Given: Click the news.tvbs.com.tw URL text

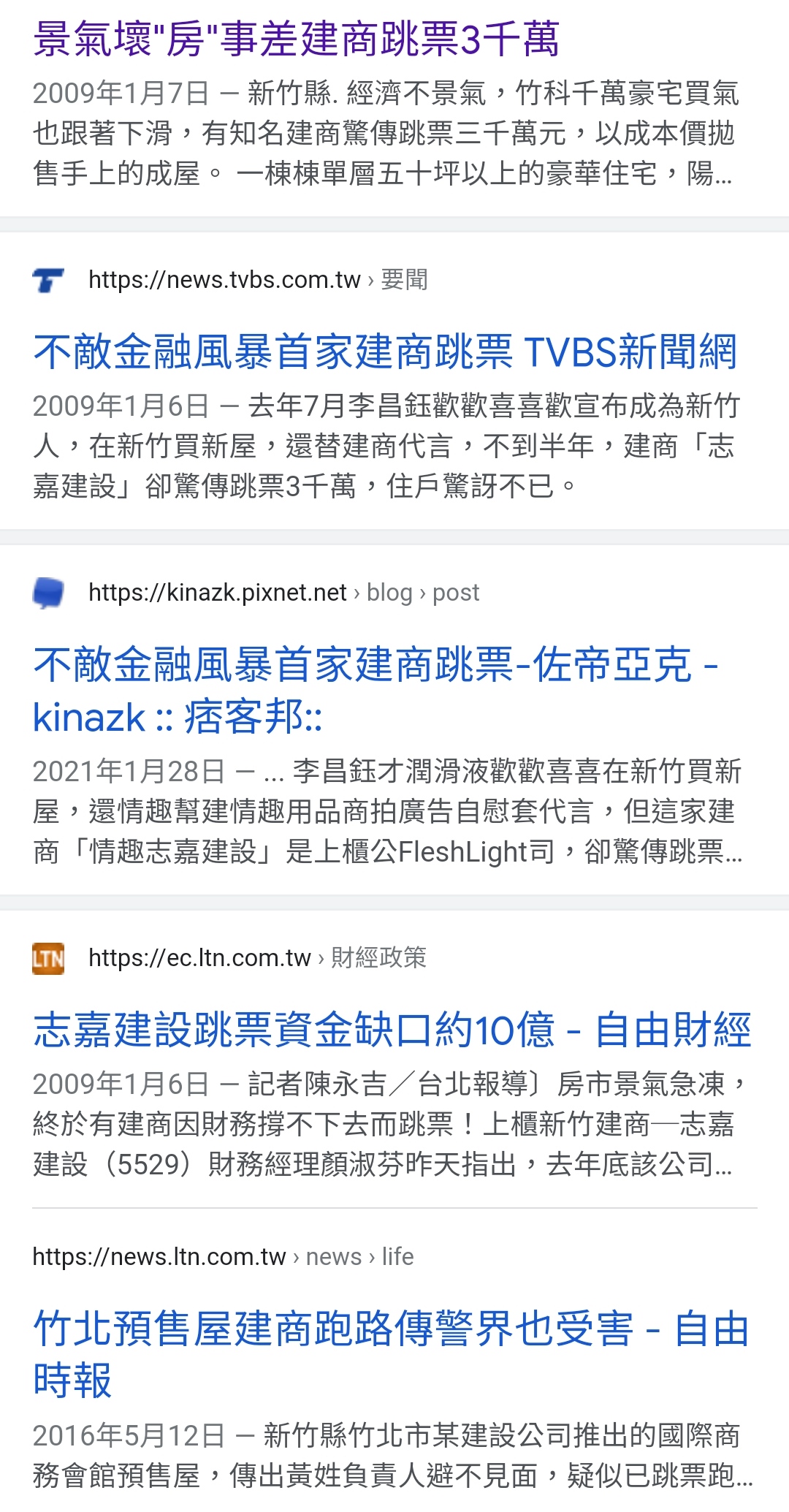Looking at the screenshot, I should tap(224, 280).
